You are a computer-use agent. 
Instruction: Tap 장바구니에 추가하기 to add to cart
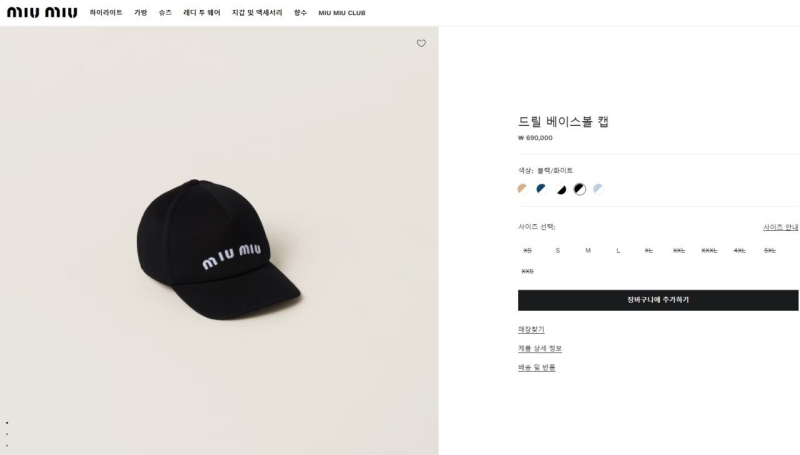pos(658,300)
